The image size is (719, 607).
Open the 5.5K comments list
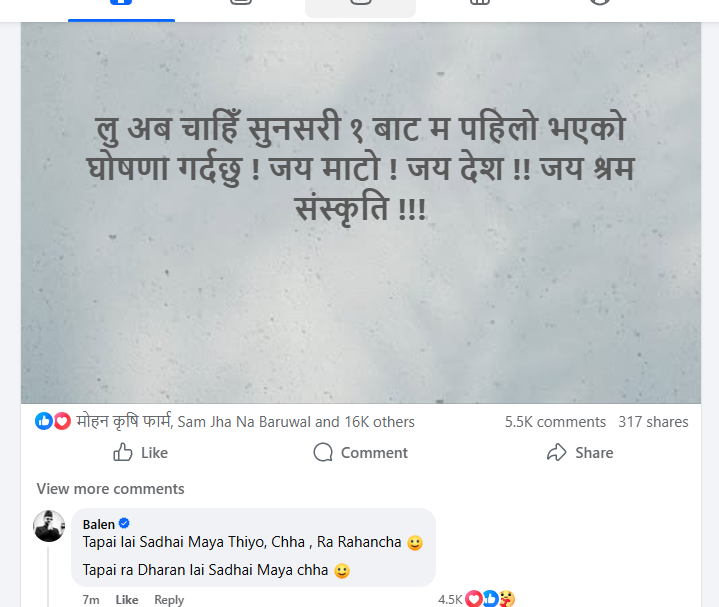(x=555, y=422)
